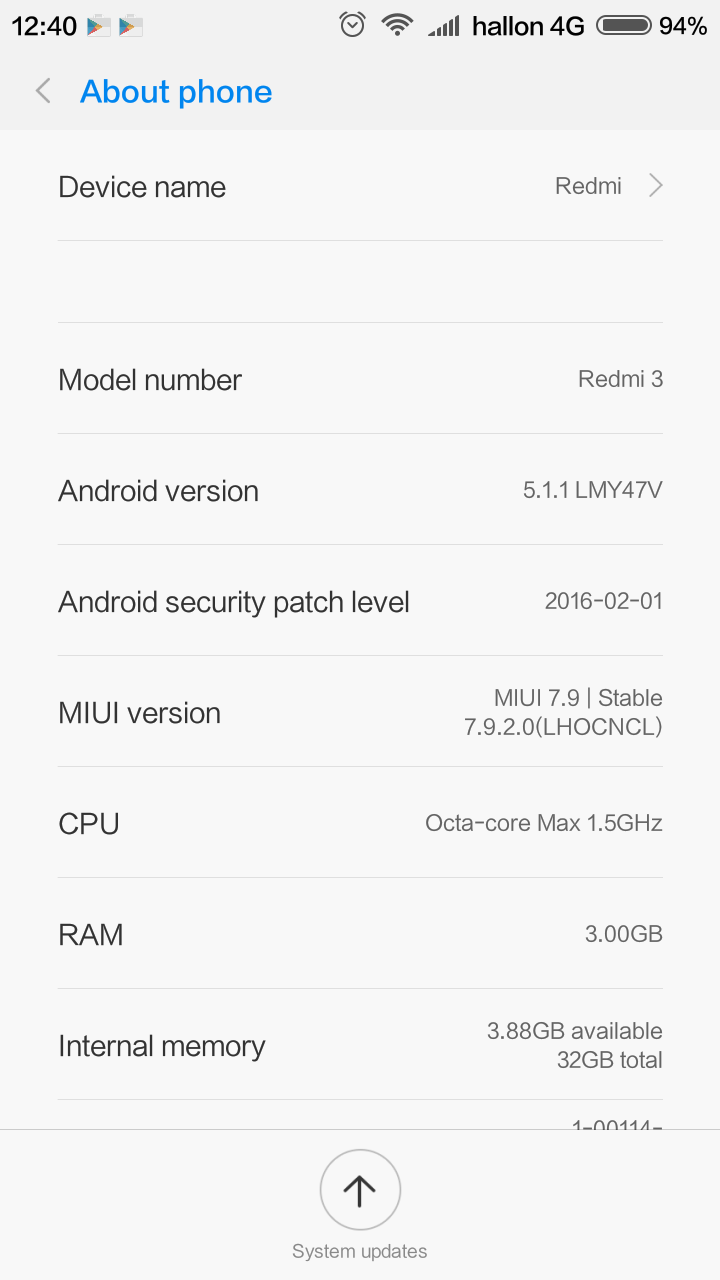Tap the MIUI version row
Screen dimensions: 720x1280
[x=360, y=712]
